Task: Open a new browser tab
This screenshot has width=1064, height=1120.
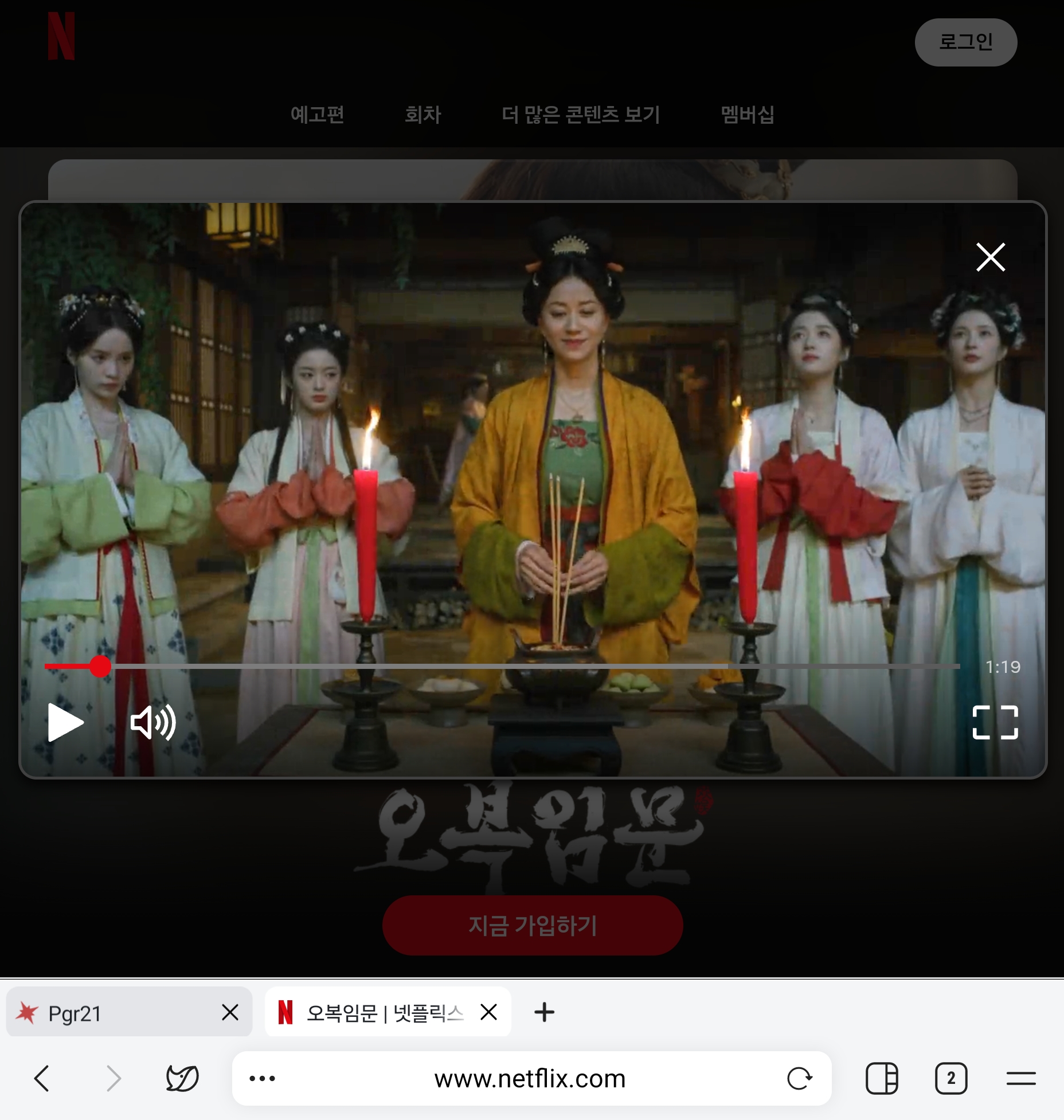Action: pyautogui.click(x=544, y=1012)
